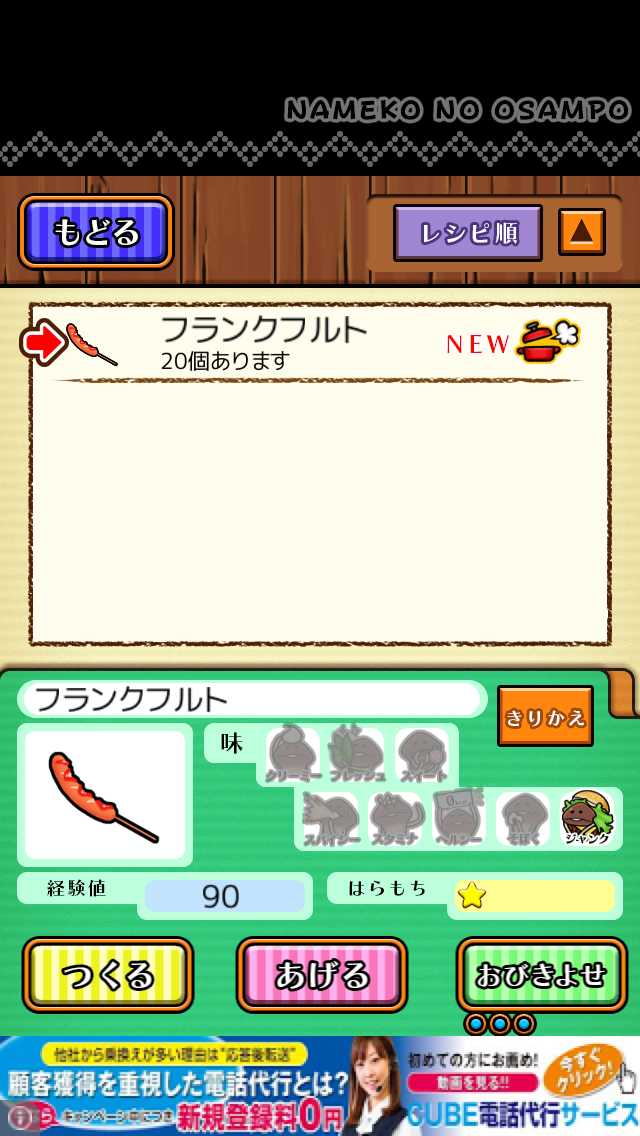This screenshot has height=1136, width=640.
Task: Change sorting with the レシピ順 button
Action: pyautogui.click(x=468, y=233)
